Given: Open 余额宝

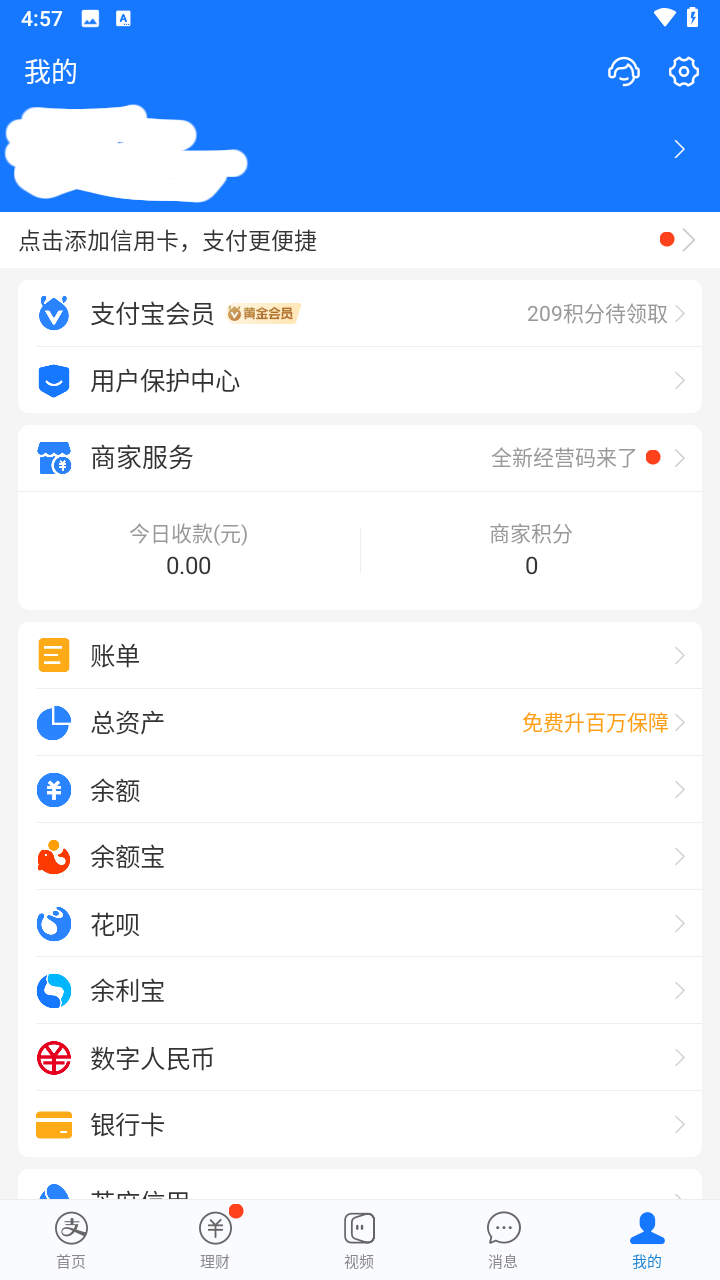Looking at the screenshot, I should (x=360, y=857).
